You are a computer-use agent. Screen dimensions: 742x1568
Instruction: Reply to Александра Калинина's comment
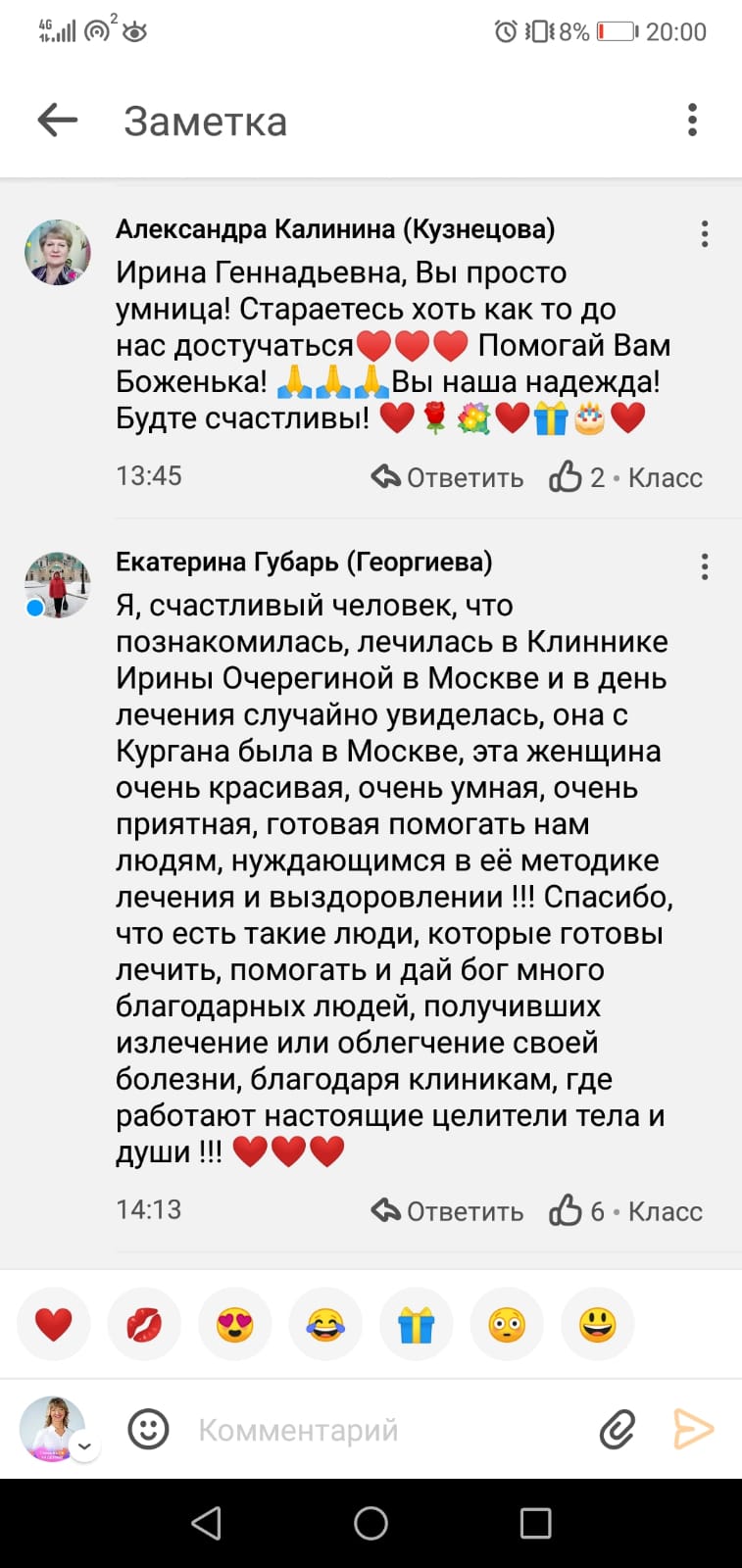coord(448,477)
